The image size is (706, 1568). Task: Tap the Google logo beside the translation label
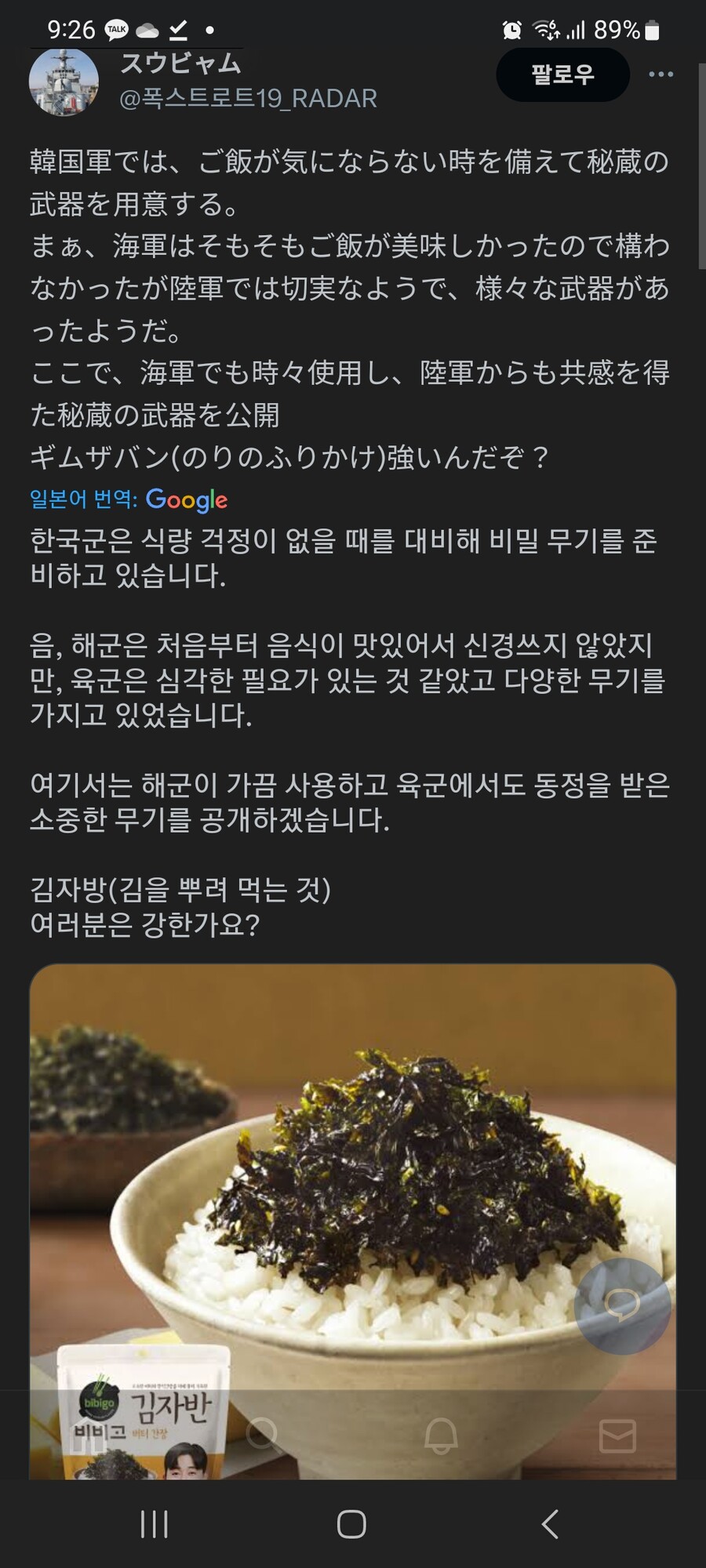click(186, 499)
